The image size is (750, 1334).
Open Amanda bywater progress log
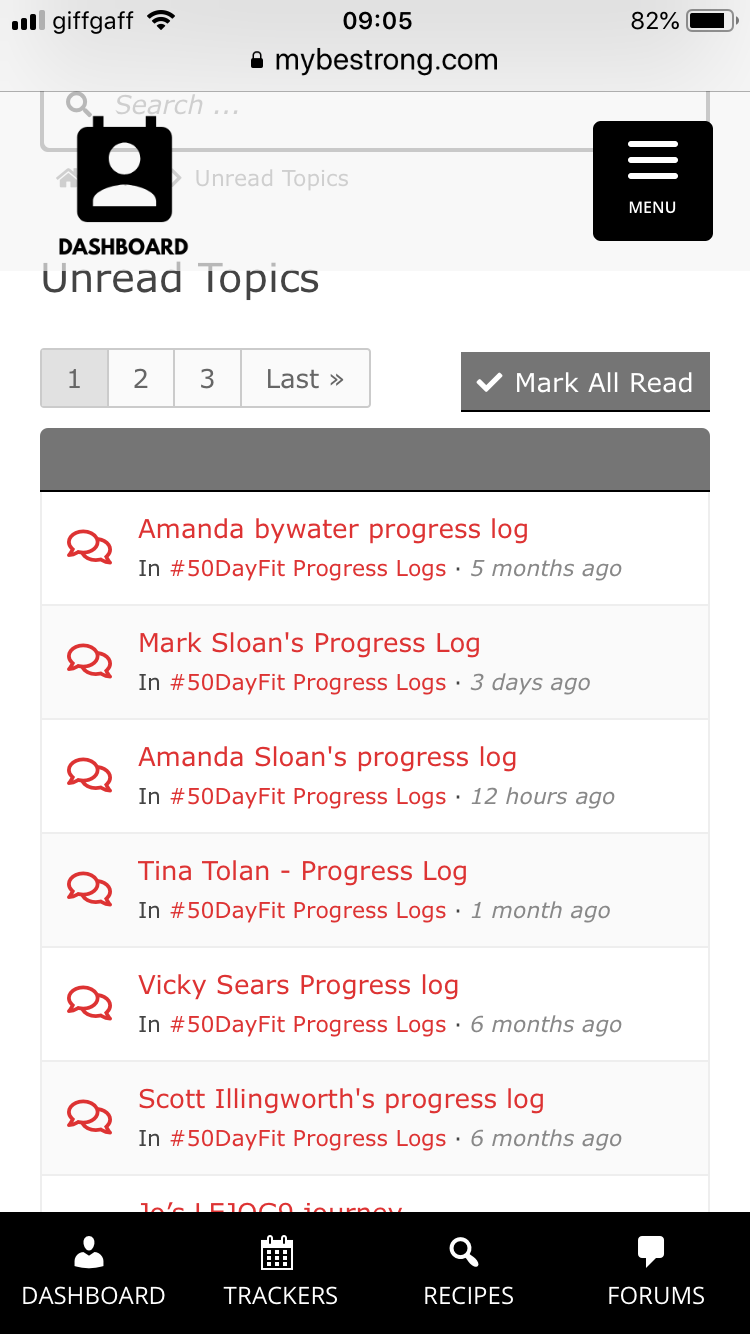(x=333, y=529)
